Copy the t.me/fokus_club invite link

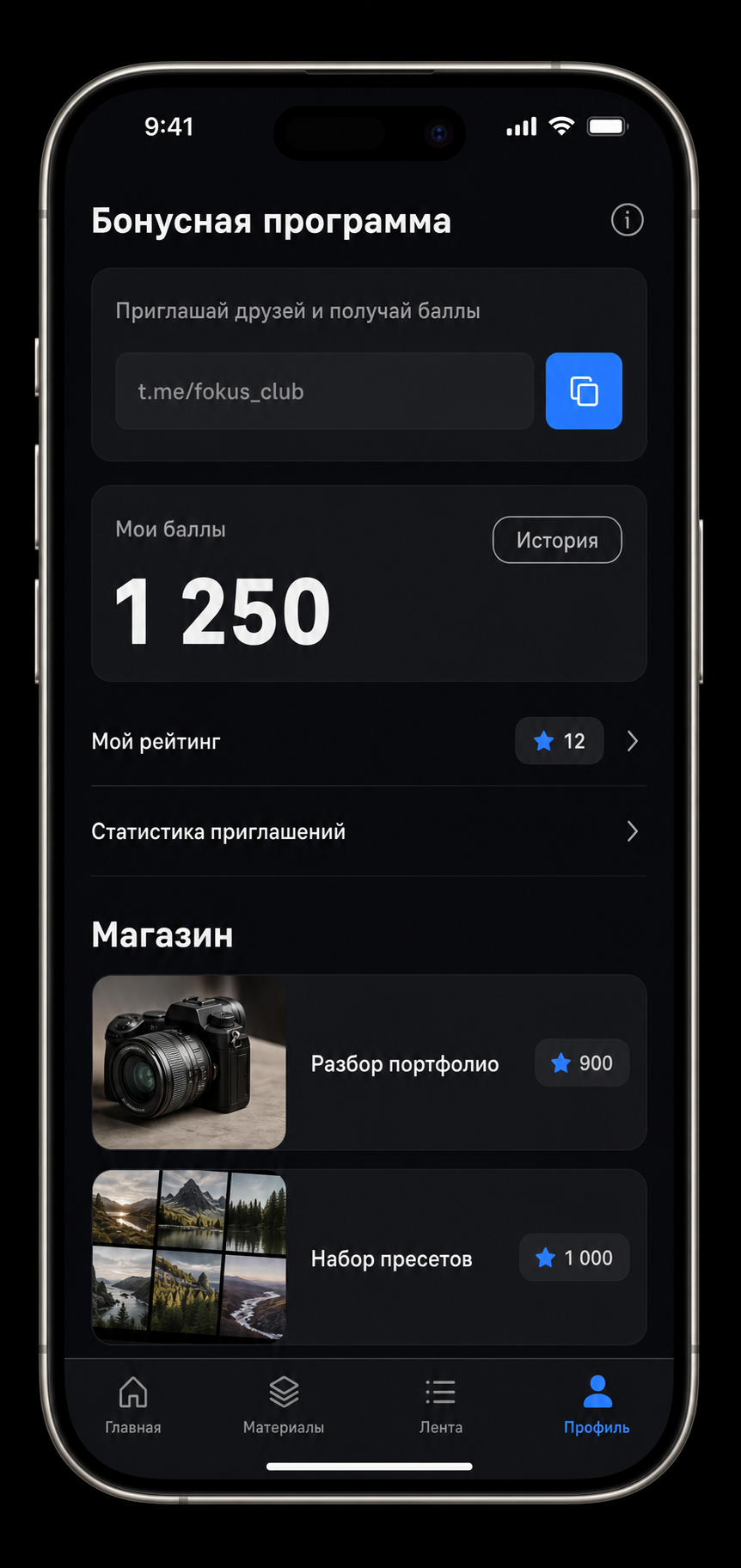pos(584,391)
